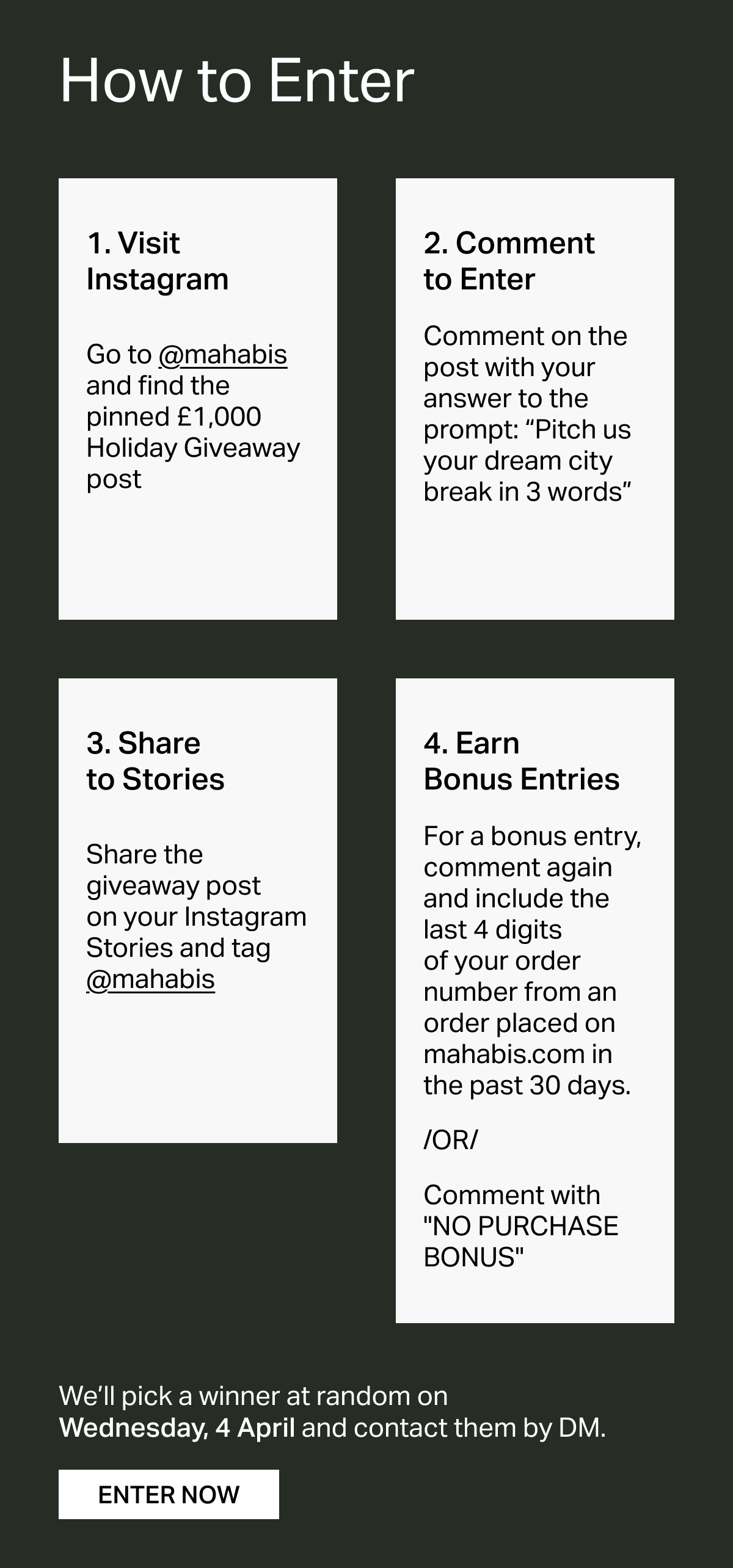Follow the @mahabis link under Share to Stories
The height and width of the screenshot is (1568, 733).
[150, 979]
